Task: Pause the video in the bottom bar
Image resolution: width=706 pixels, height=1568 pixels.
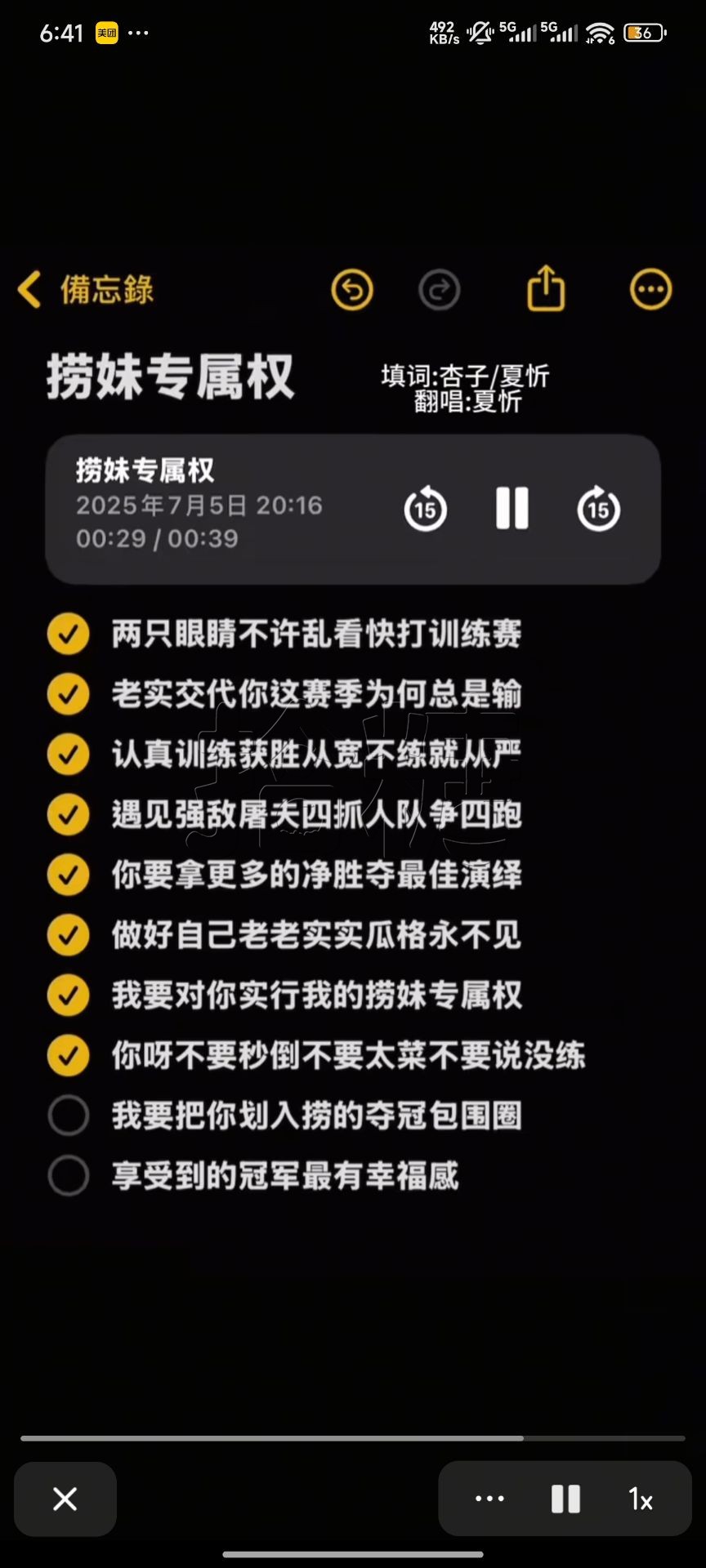Action: tap(565, 1499)
